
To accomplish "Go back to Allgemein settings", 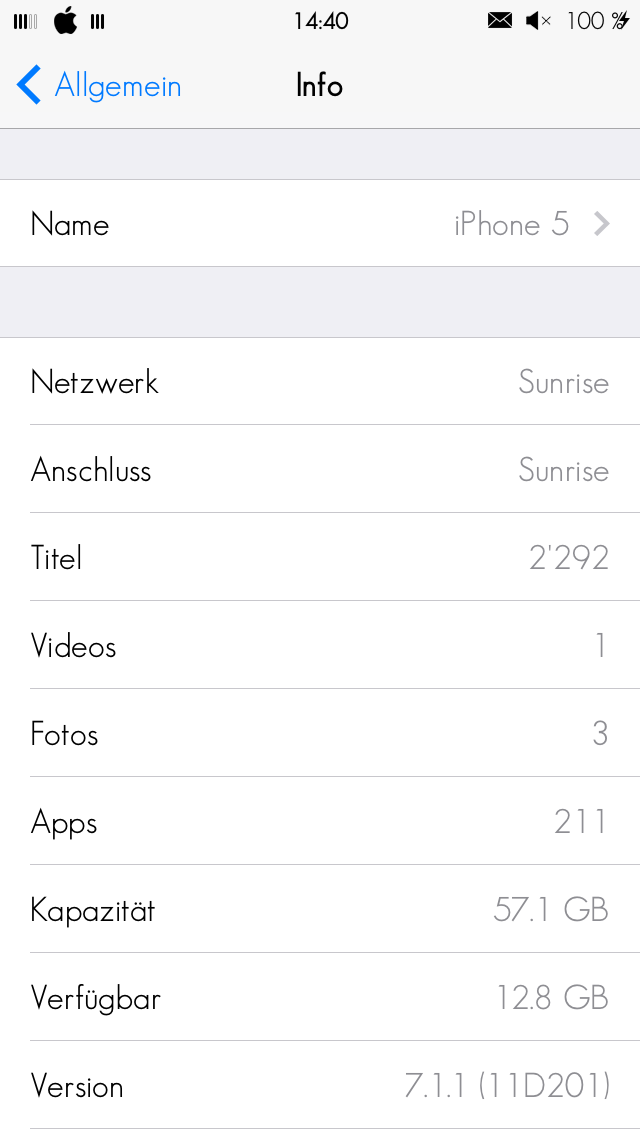I will pos(99,86).
